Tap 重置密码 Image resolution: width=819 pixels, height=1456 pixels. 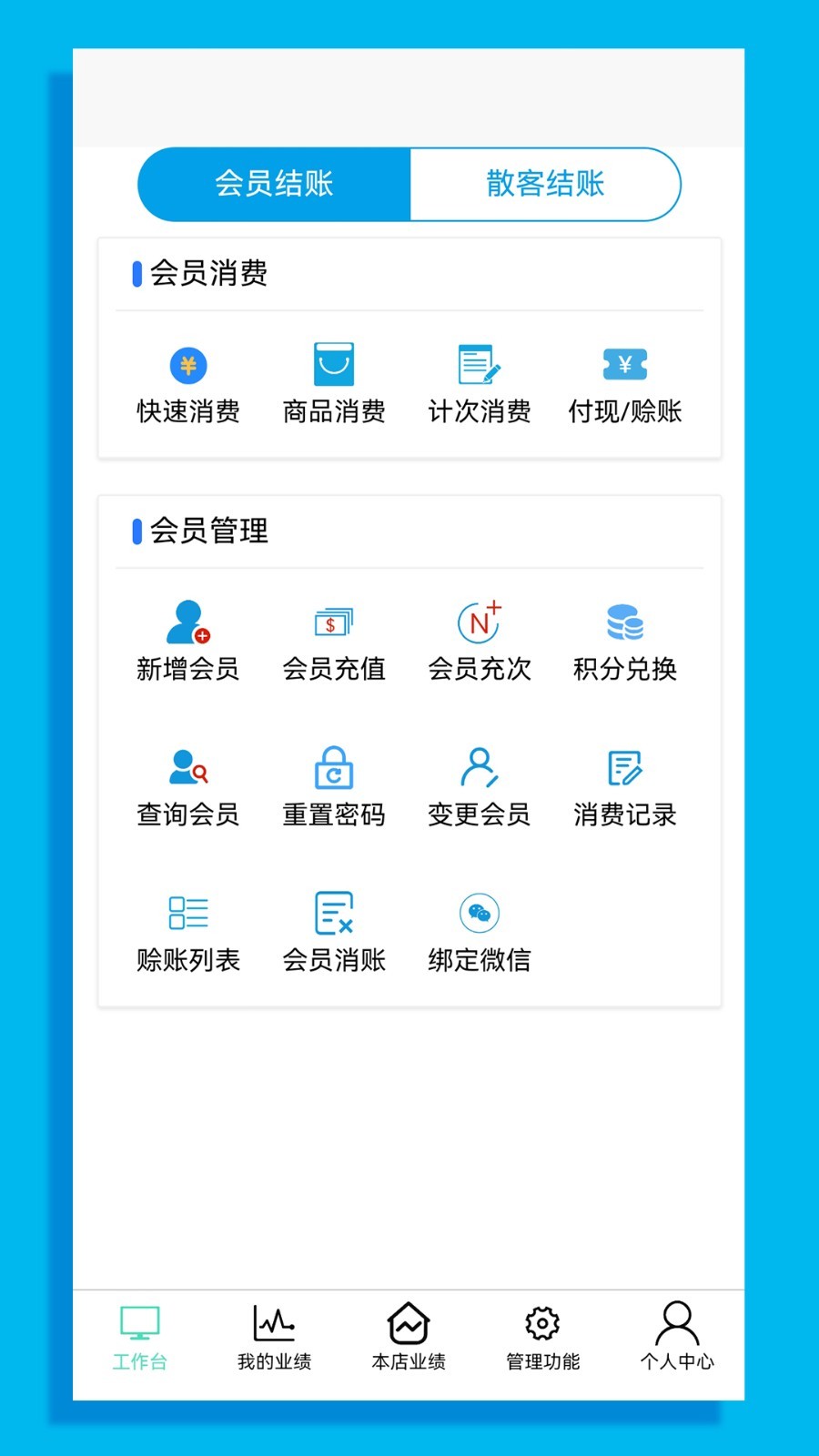tap(334, 787)
